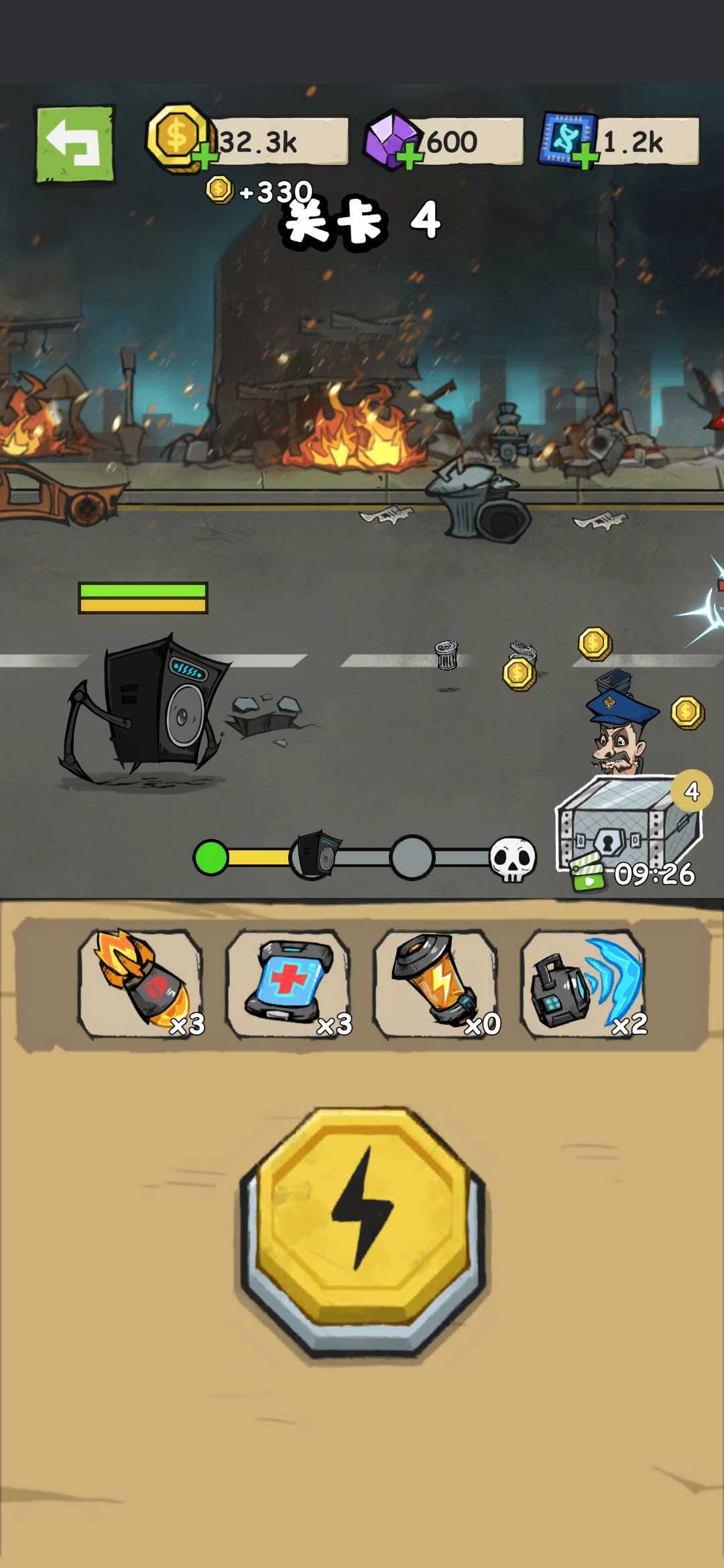Use the rocket missile item
The image size is (724, 1568).
[x=140, y=982]
